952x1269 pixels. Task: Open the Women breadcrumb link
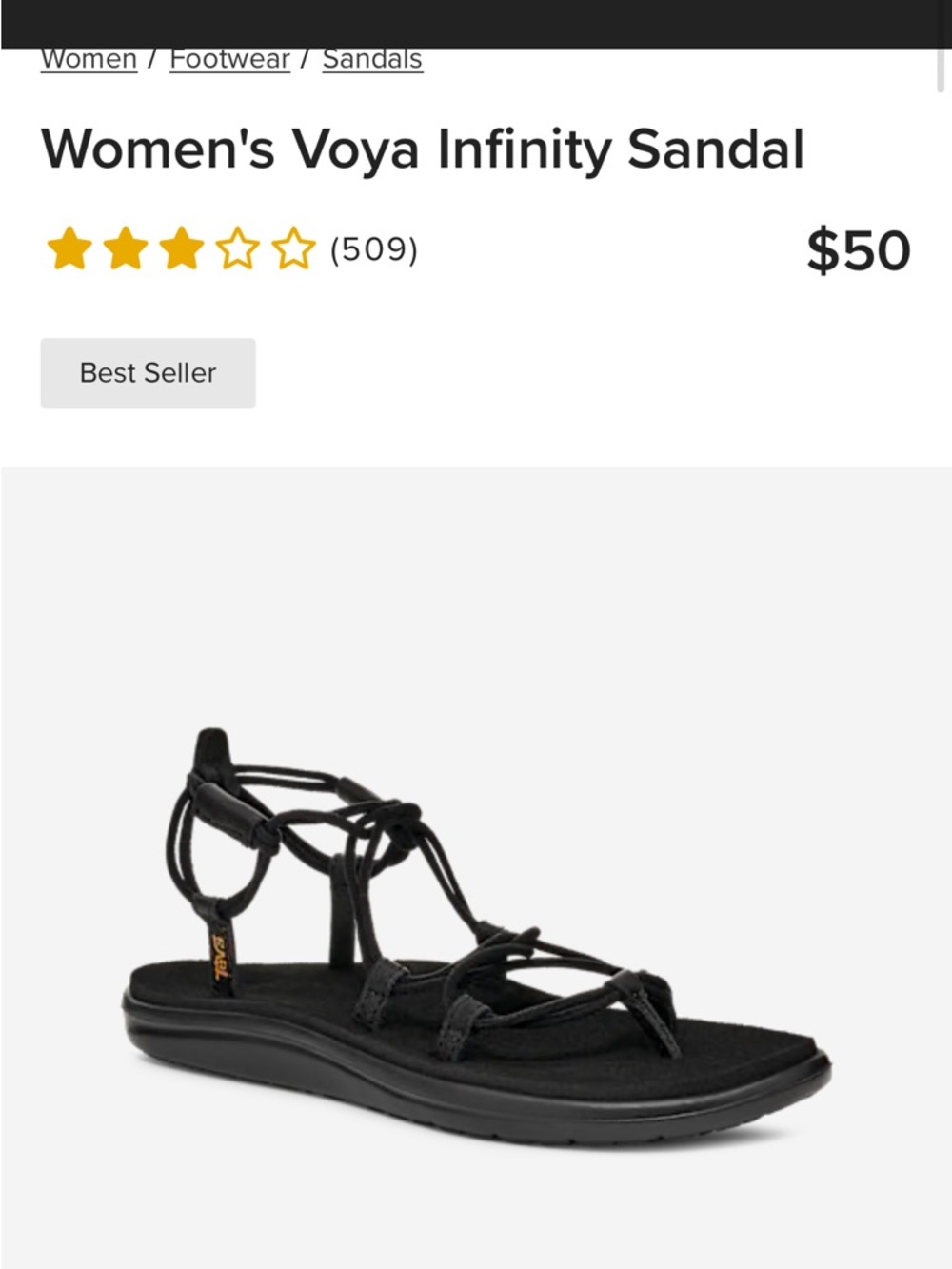click(88, 59)
